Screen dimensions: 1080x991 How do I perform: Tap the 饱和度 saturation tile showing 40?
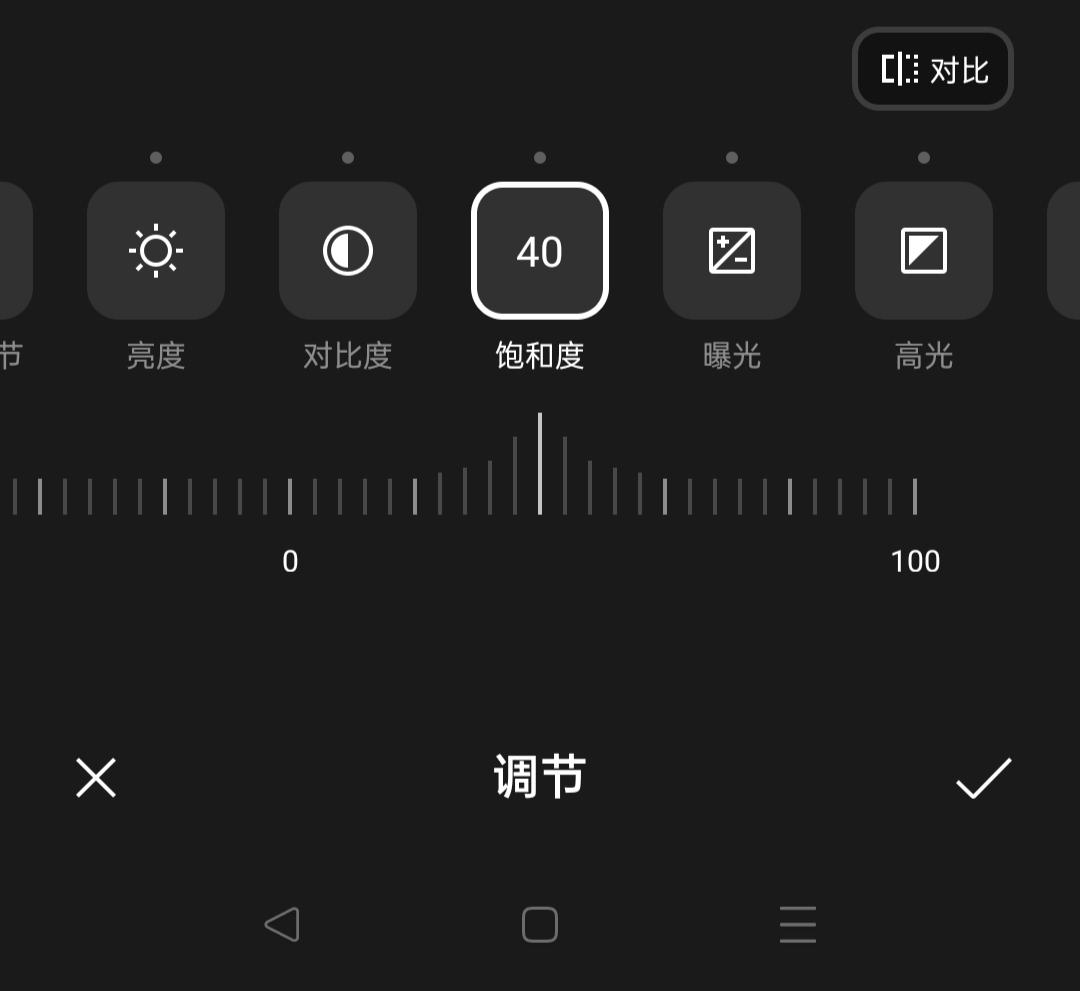click(x=540, y=251)
